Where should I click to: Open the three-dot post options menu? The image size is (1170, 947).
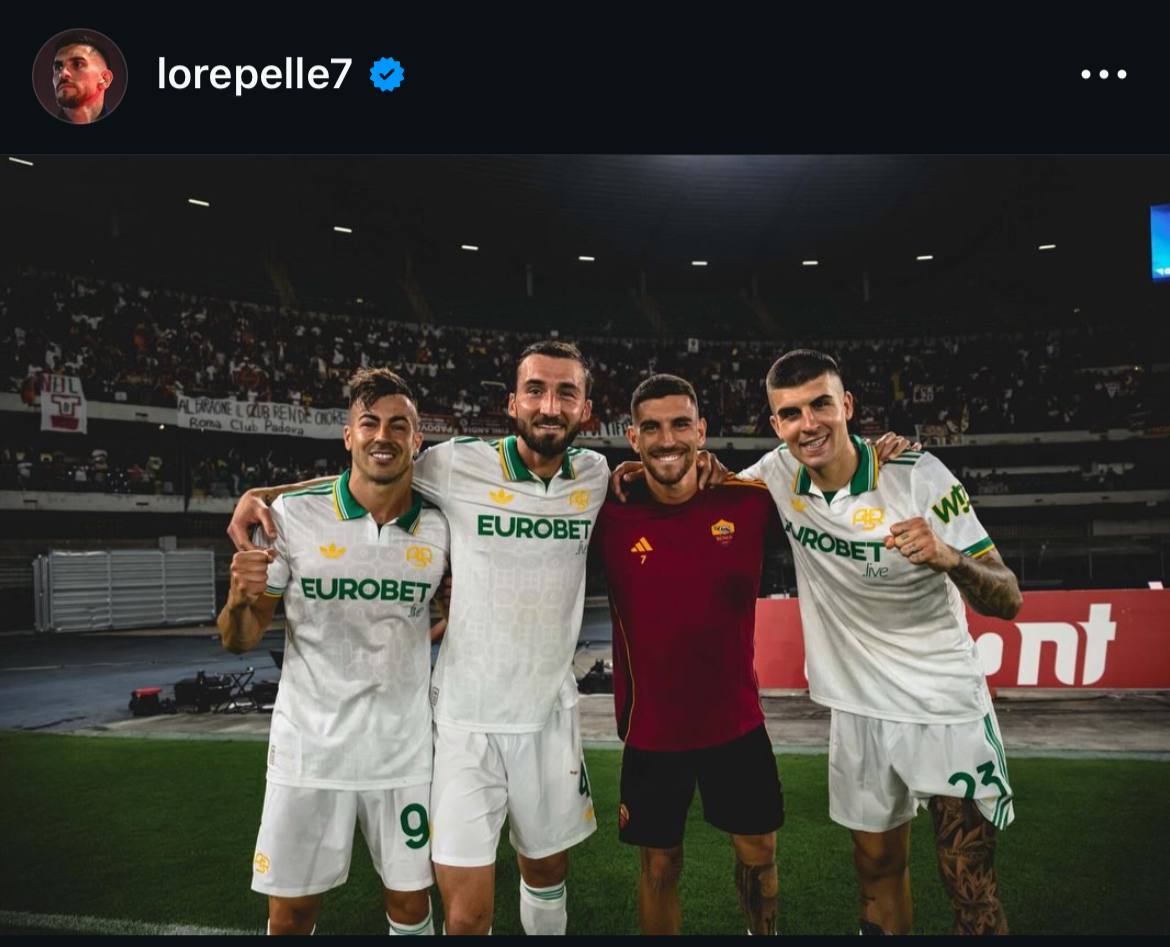1104,75
